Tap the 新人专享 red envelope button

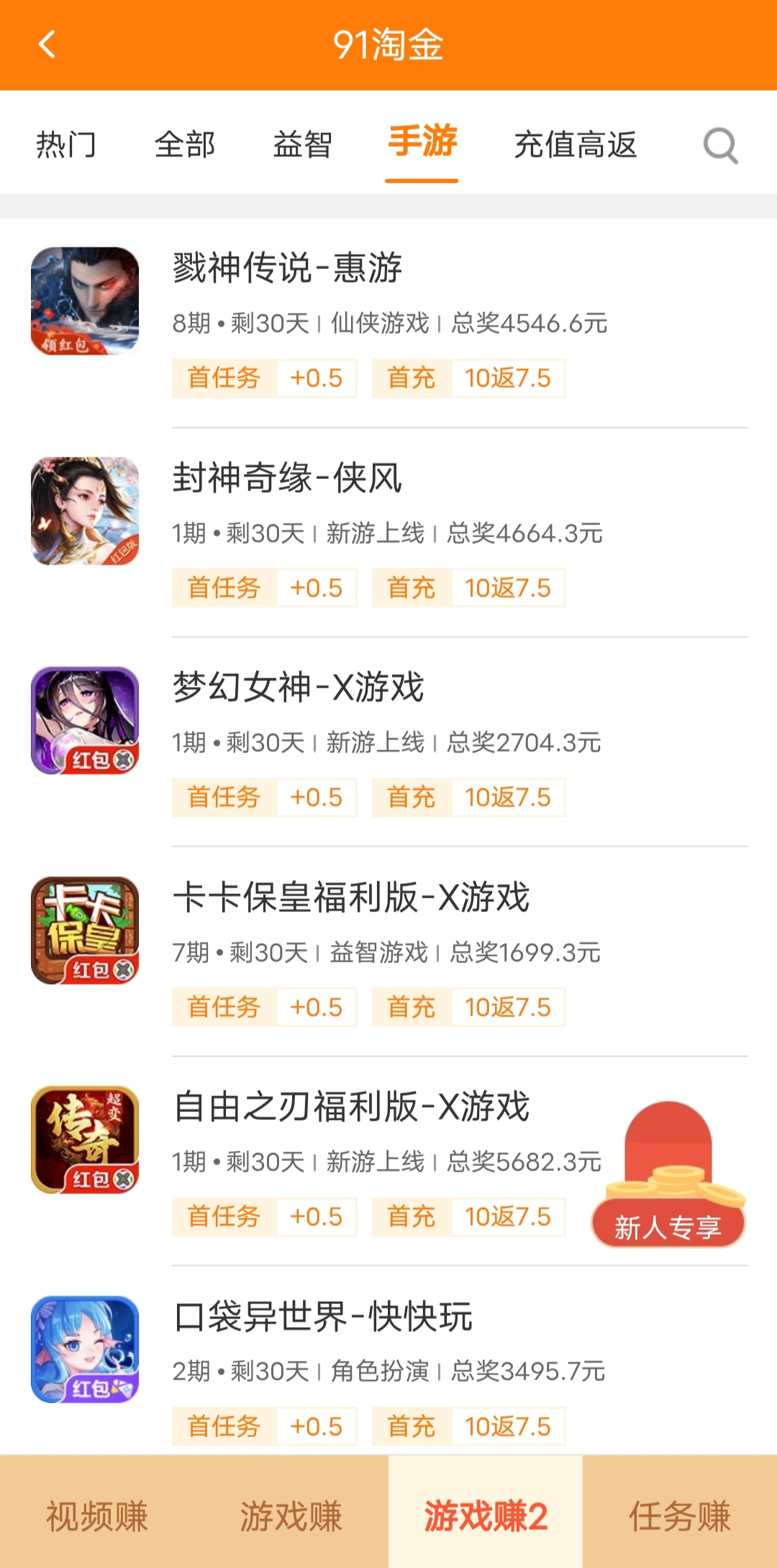(x=668, y=1180)
